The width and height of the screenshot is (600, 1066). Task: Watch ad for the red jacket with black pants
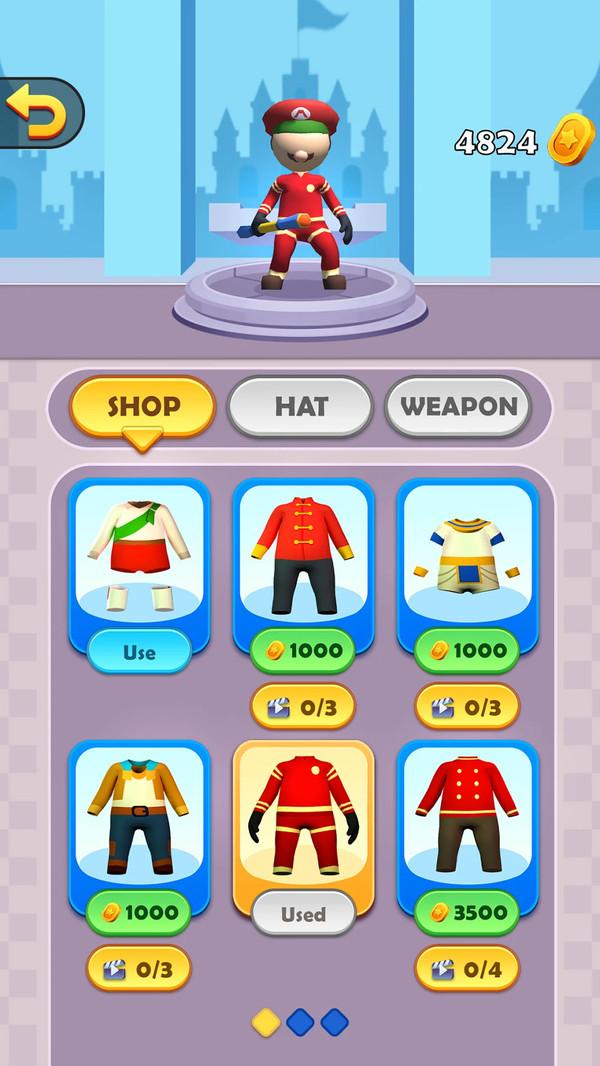[x=303, y=707]
